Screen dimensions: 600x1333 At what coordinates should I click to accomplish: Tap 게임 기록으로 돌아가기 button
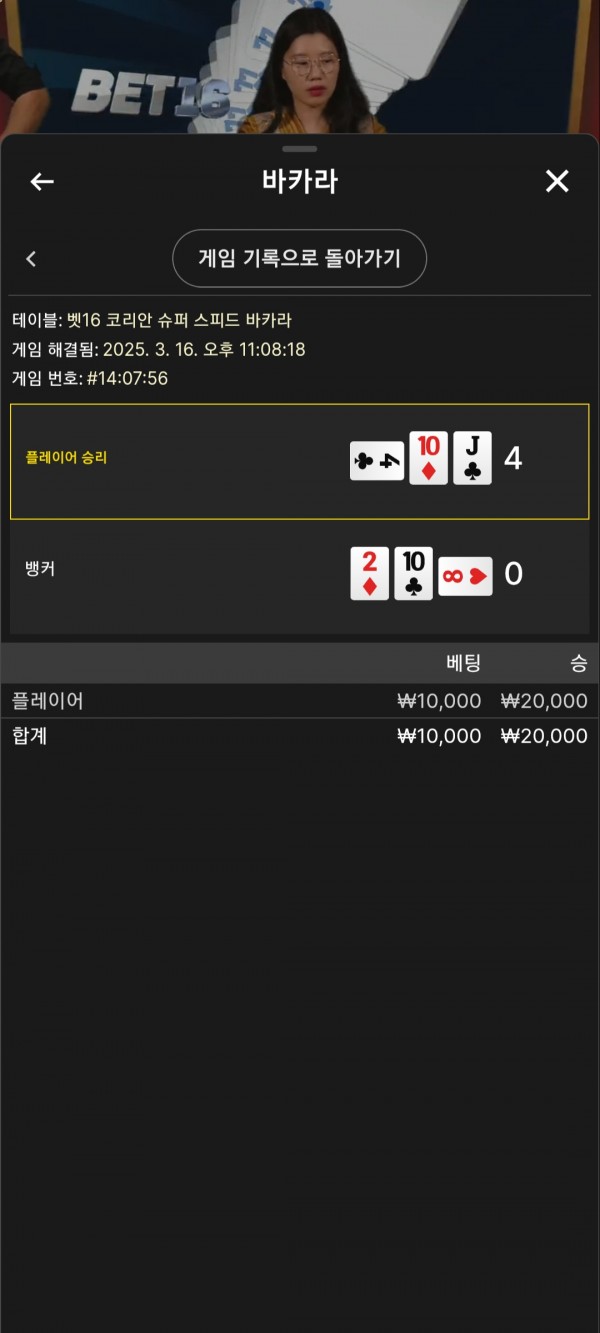tap(300, 259)
